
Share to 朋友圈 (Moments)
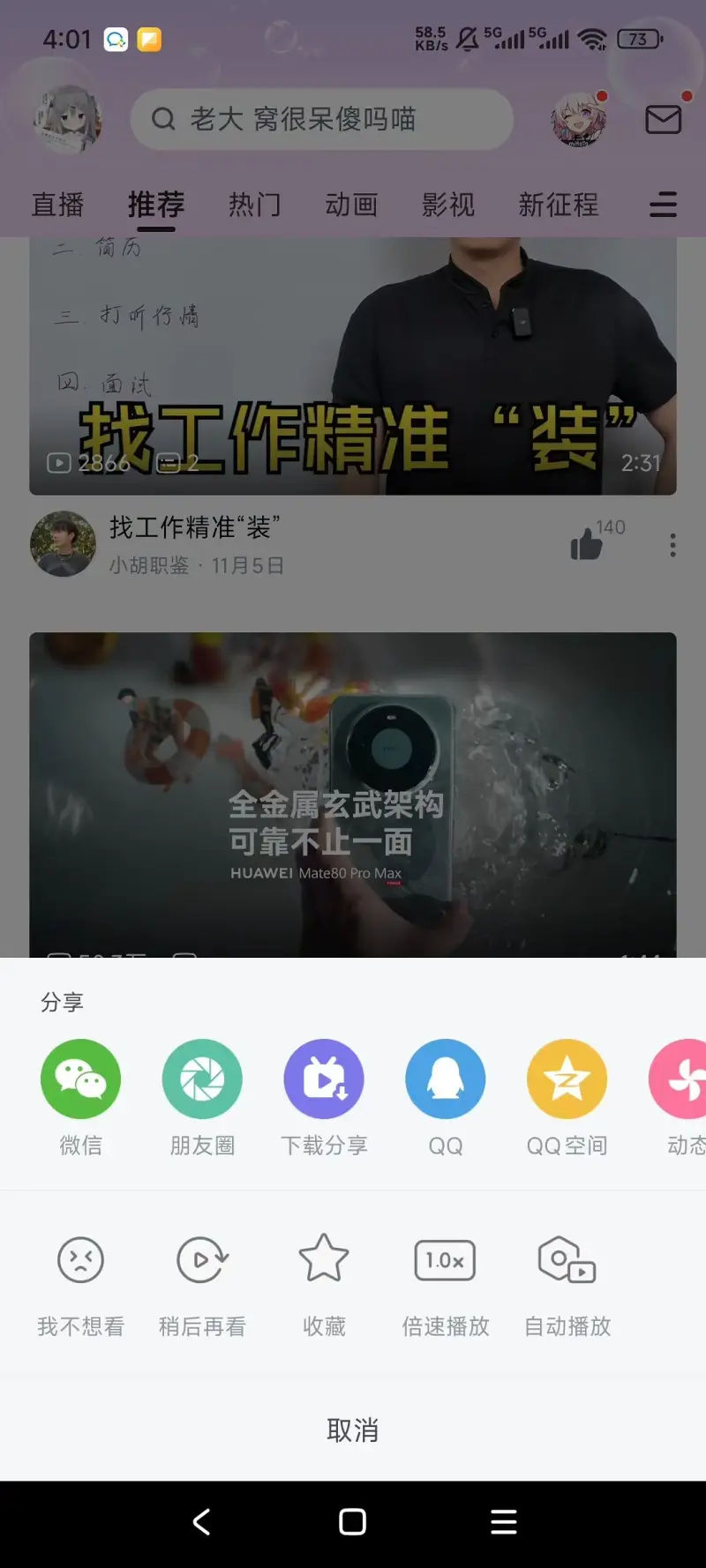click(202, 1078)
